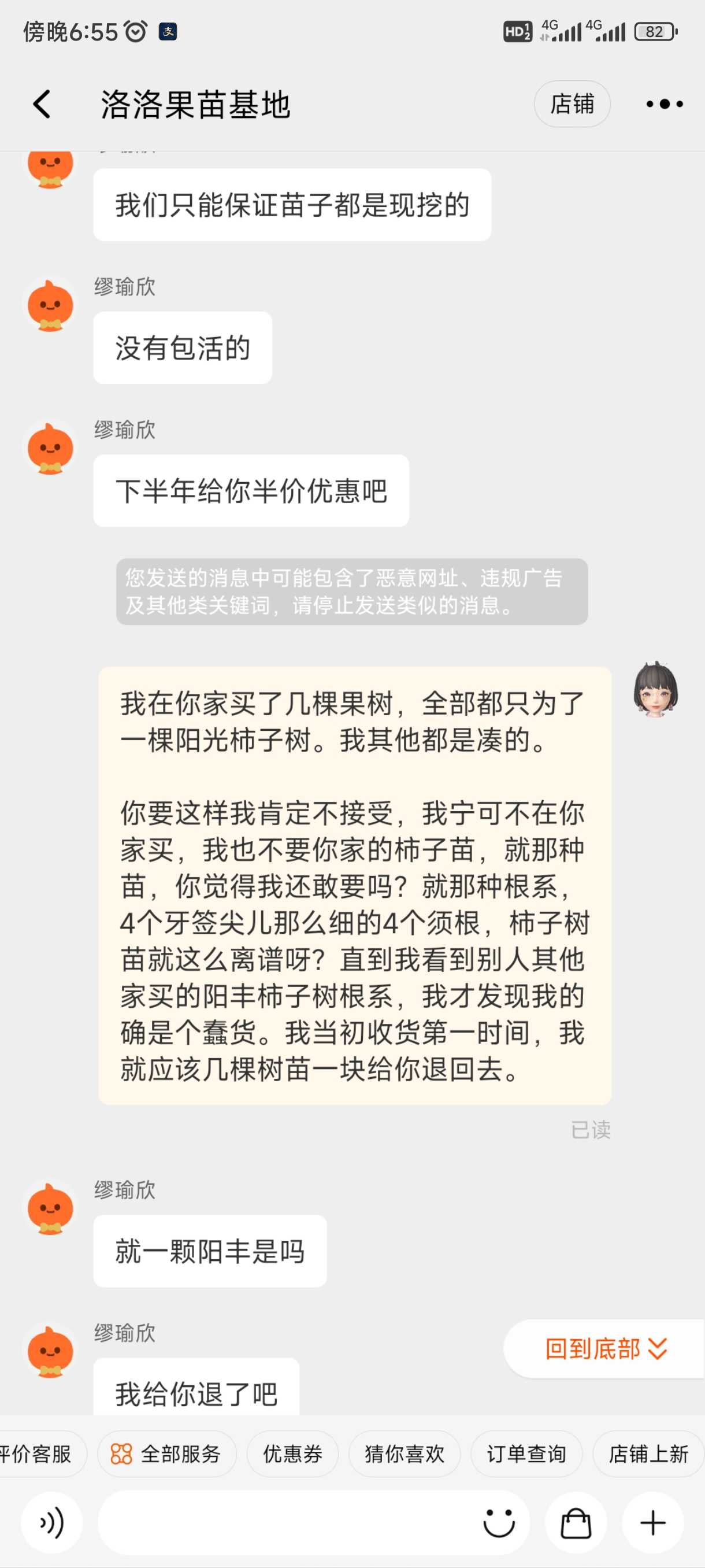Go back from the chat

click(42, 104)
